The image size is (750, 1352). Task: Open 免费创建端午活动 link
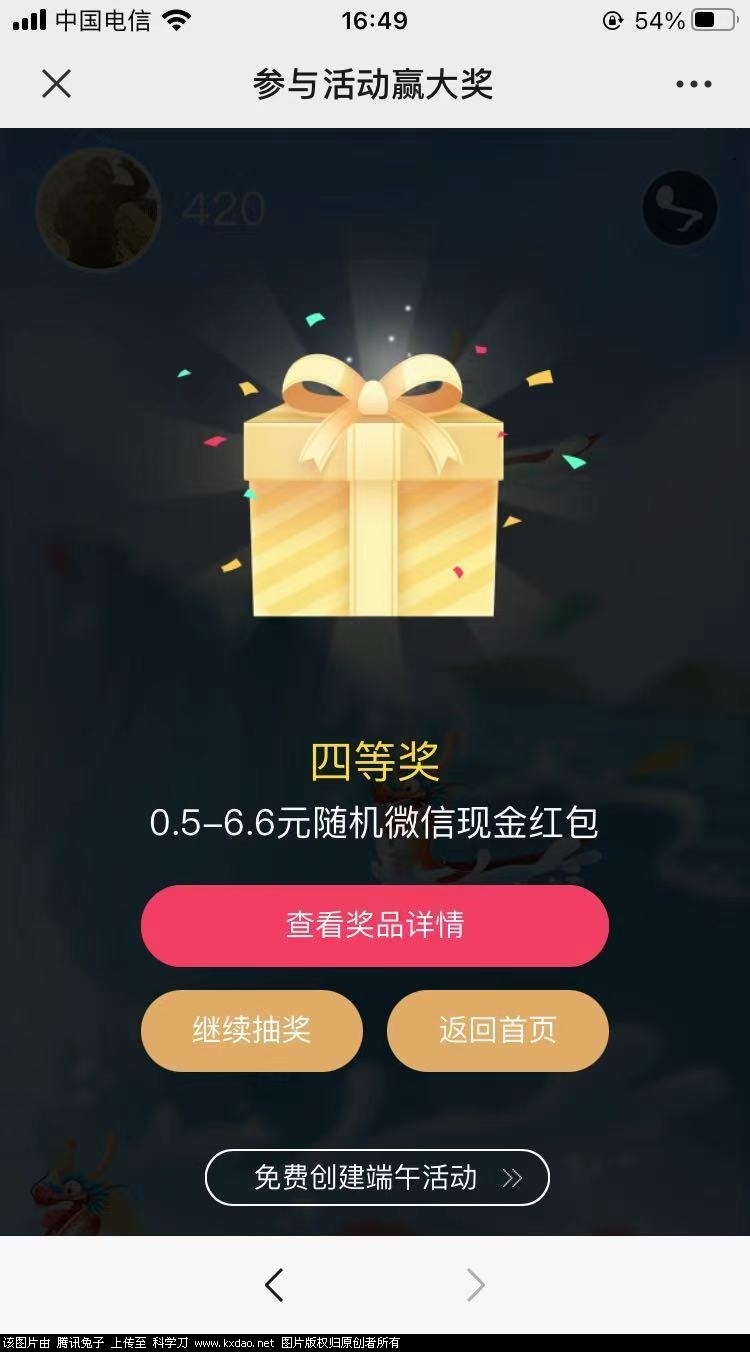pos(377,1177)
